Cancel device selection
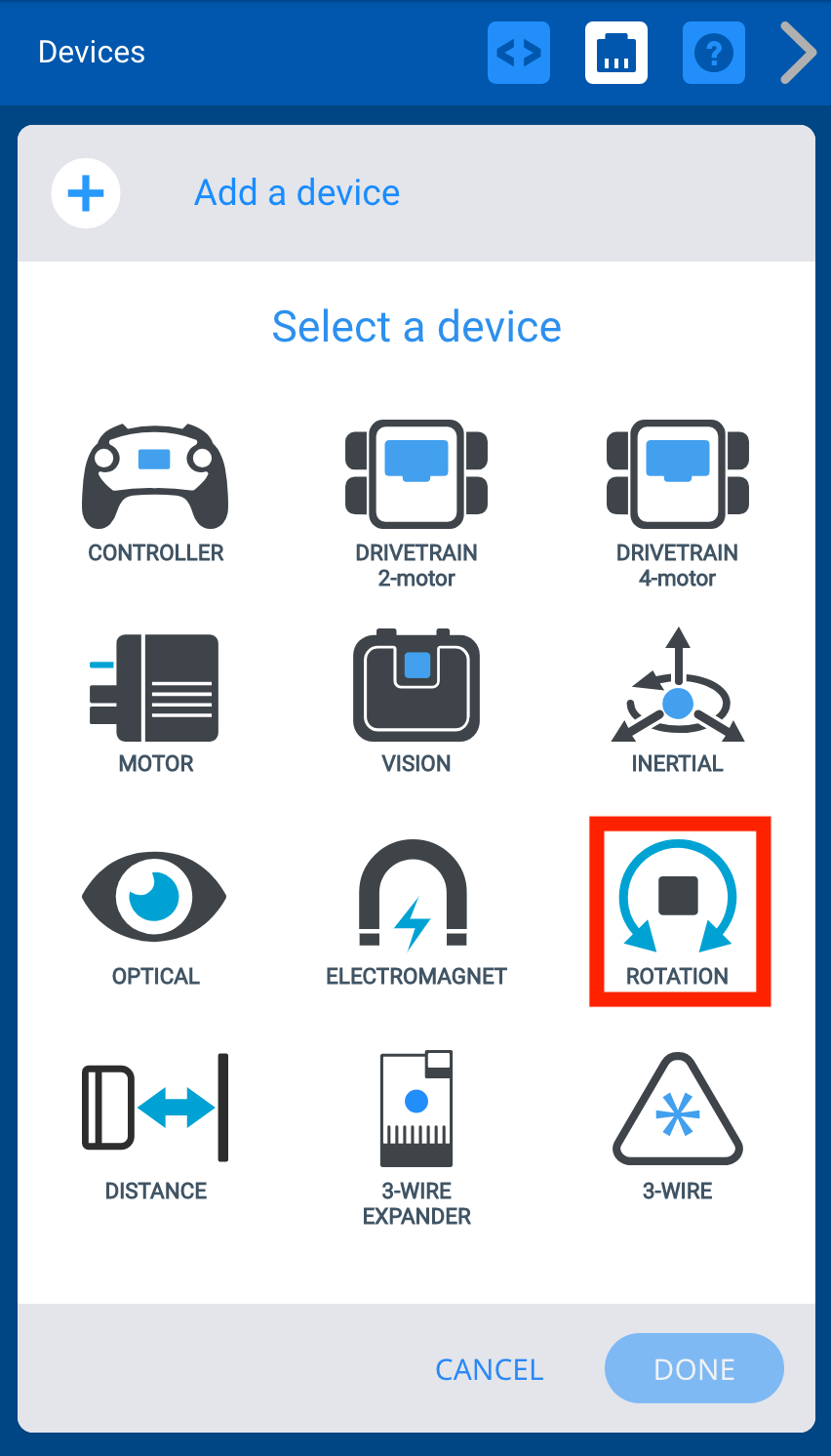The image size is (831, 1456). (x=489, y=1369)
